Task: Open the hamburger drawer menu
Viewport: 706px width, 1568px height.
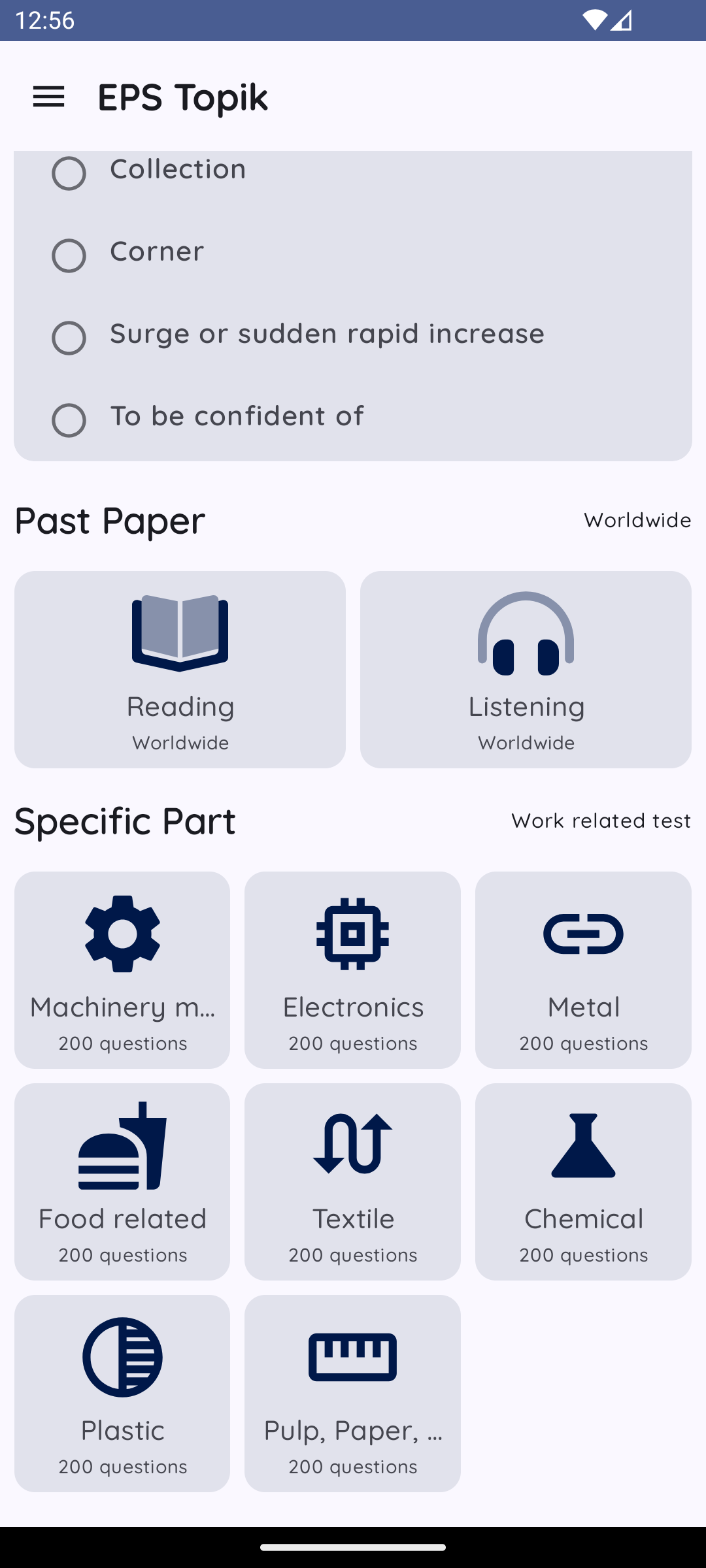Action: tap(48, 97)
